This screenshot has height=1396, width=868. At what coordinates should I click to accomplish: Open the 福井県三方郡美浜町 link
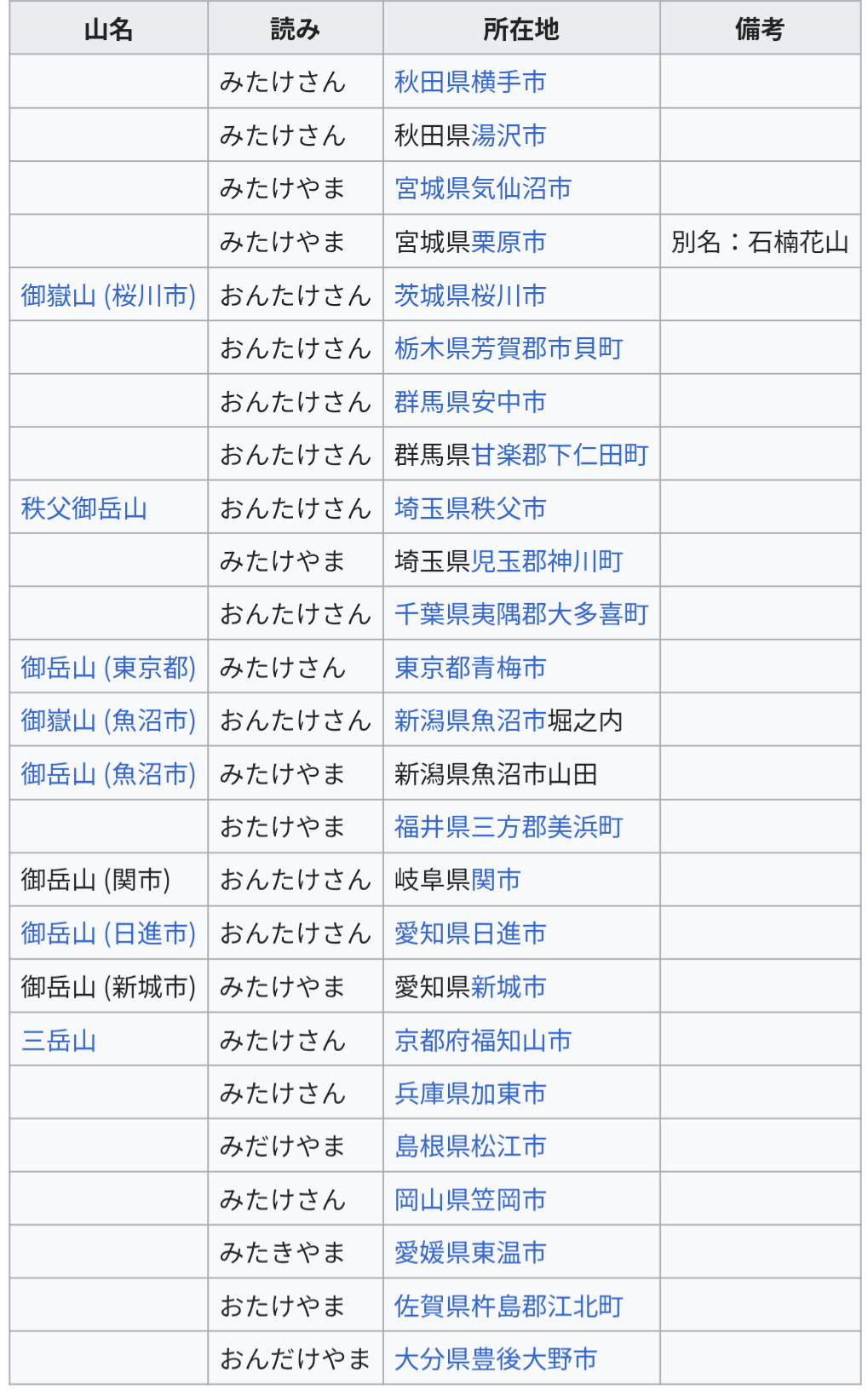tap(509, 827)
